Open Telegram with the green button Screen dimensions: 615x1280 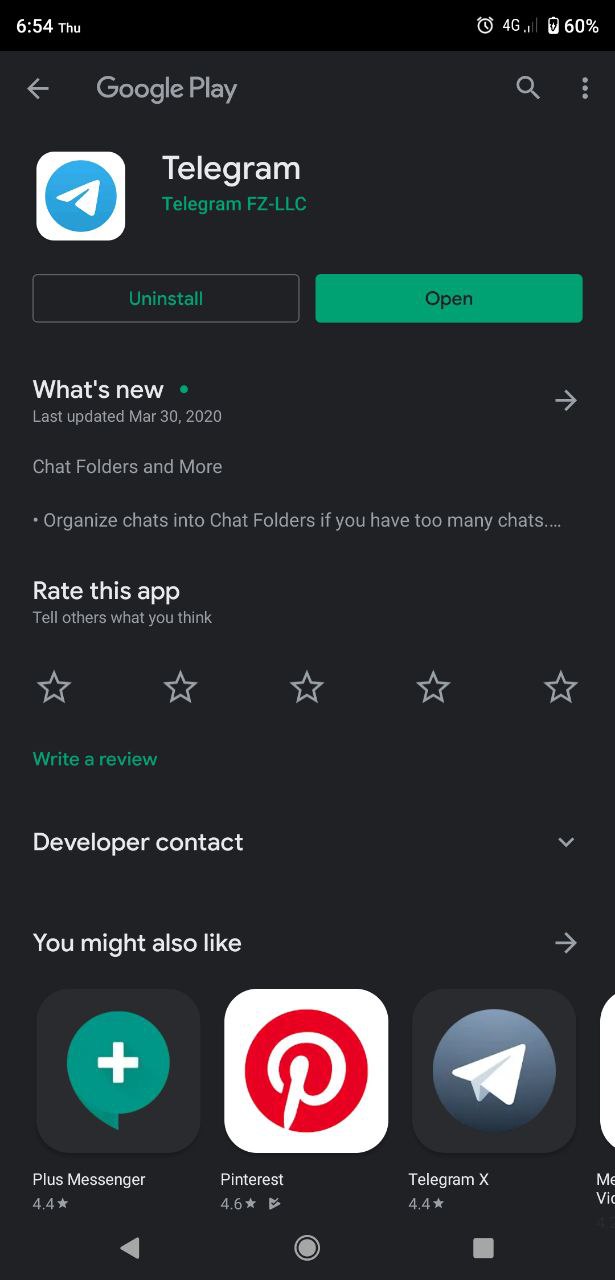(x=449, y=298)
